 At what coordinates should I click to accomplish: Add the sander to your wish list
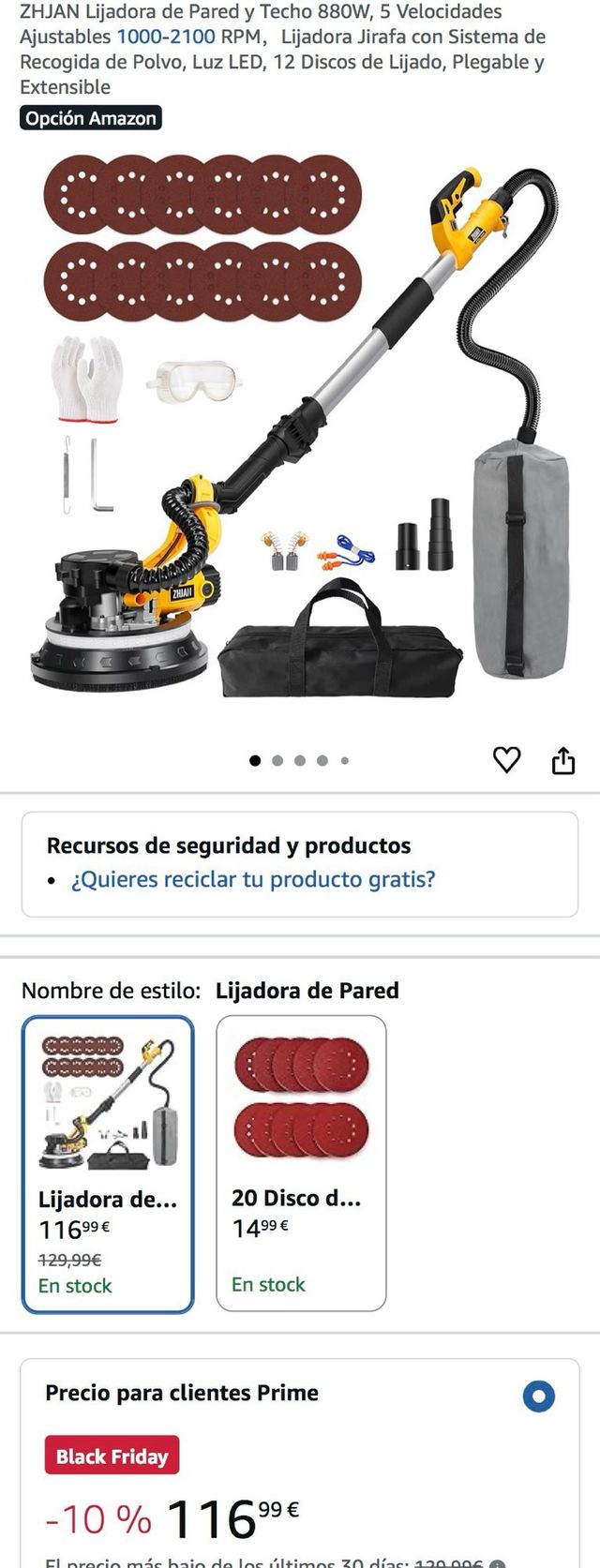click(x=506, y=759)
